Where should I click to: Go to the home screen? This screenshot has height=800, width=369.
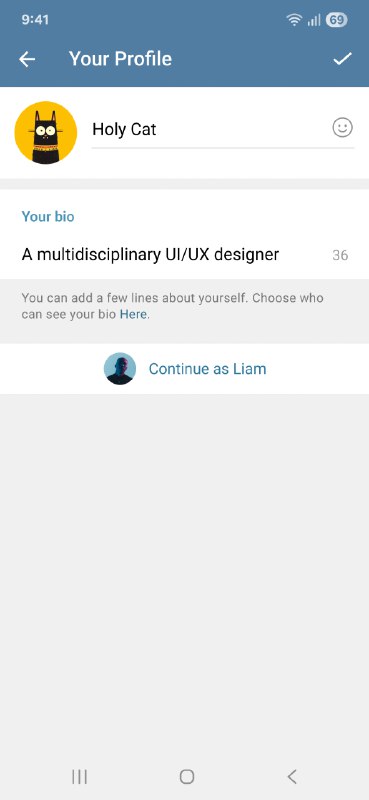pyautogui.click(x=187, y=777)
